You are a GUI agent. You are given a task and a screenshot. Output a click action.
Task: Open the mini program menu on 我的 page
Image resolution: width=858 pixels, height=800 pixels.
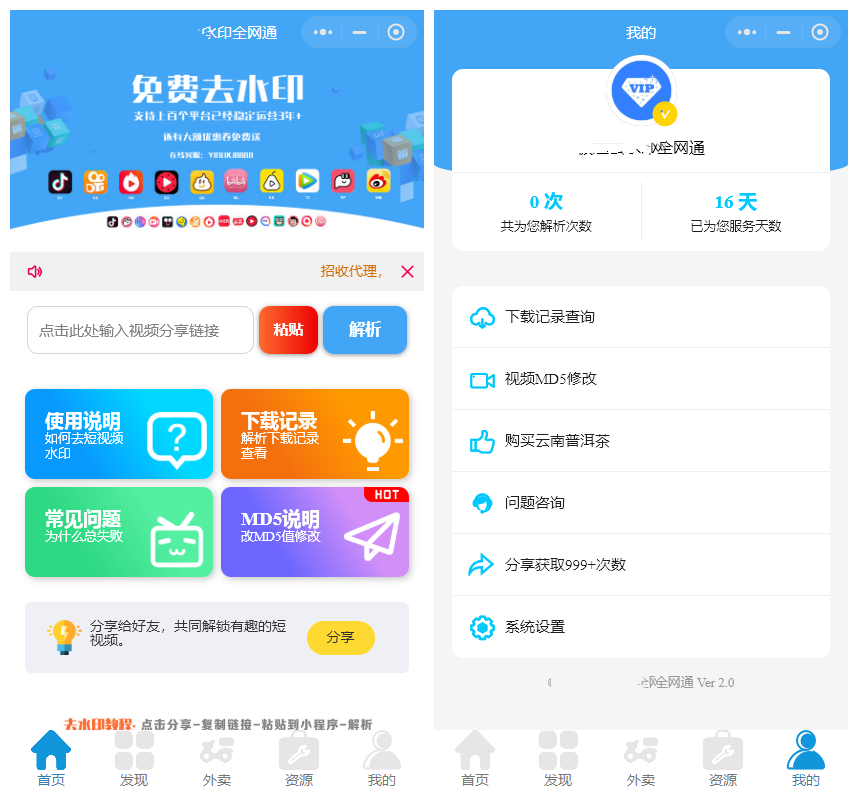[x=746, y=32]
